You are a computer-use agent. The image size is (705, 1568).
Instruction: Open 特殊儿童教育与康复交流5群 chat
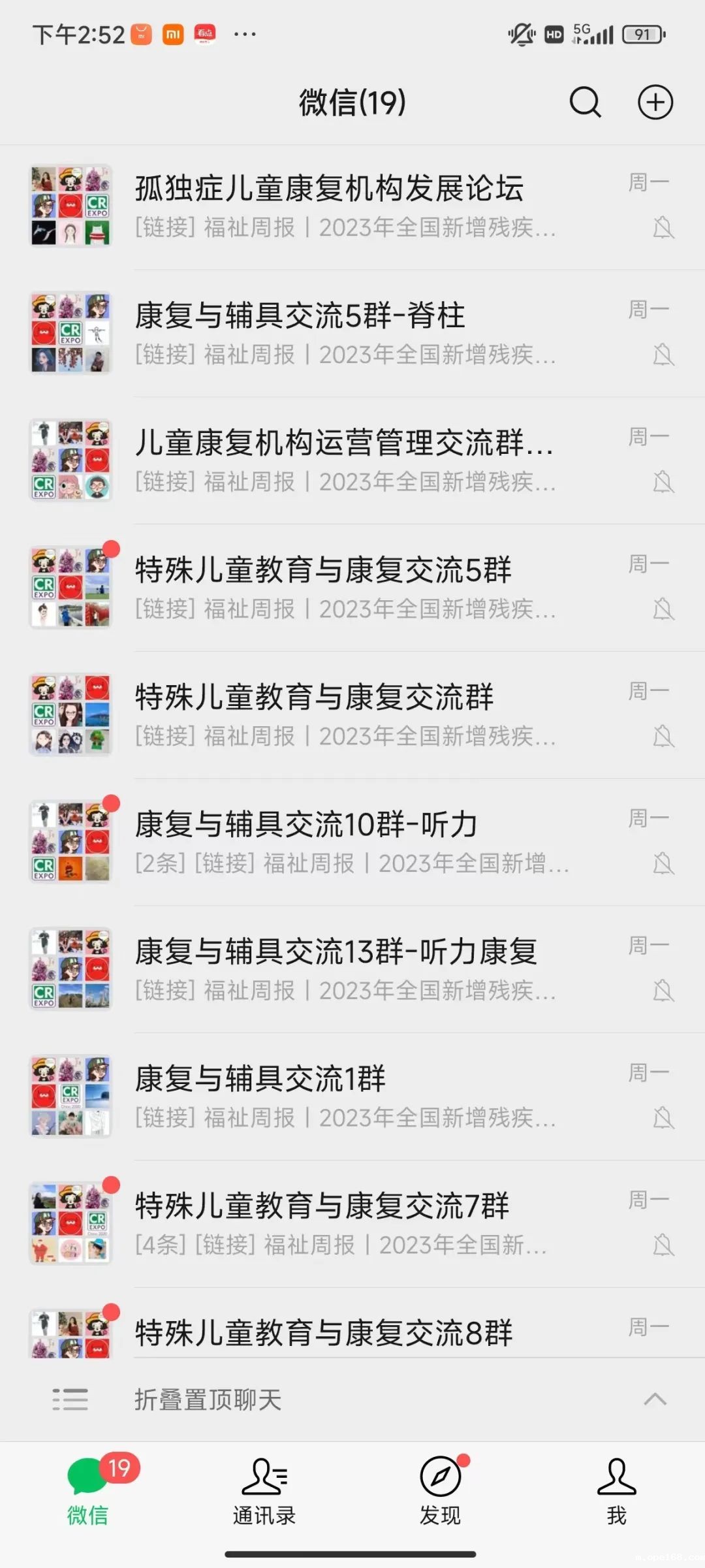click(352, 588)
